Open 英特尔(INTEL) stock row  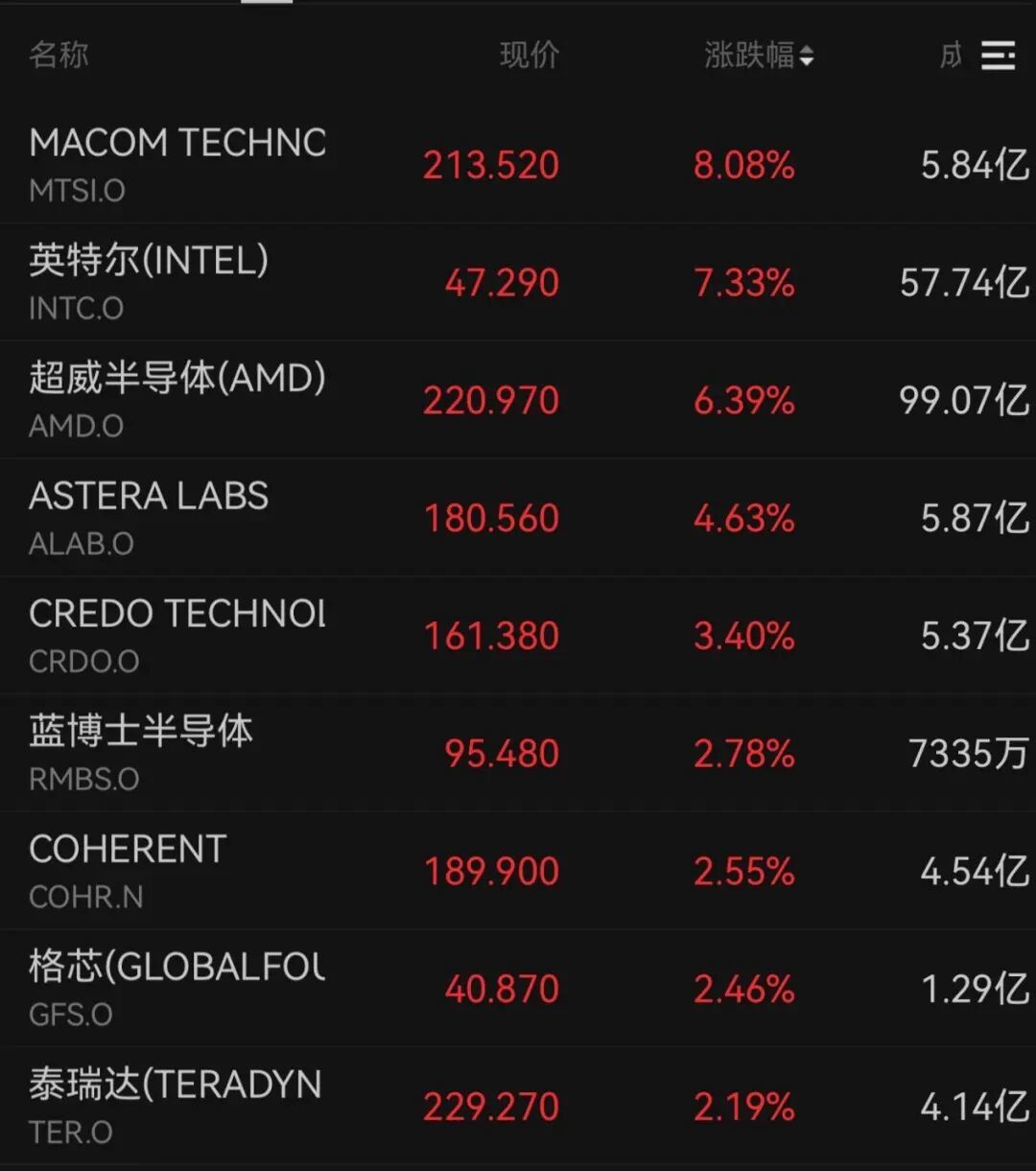point(518,282)
